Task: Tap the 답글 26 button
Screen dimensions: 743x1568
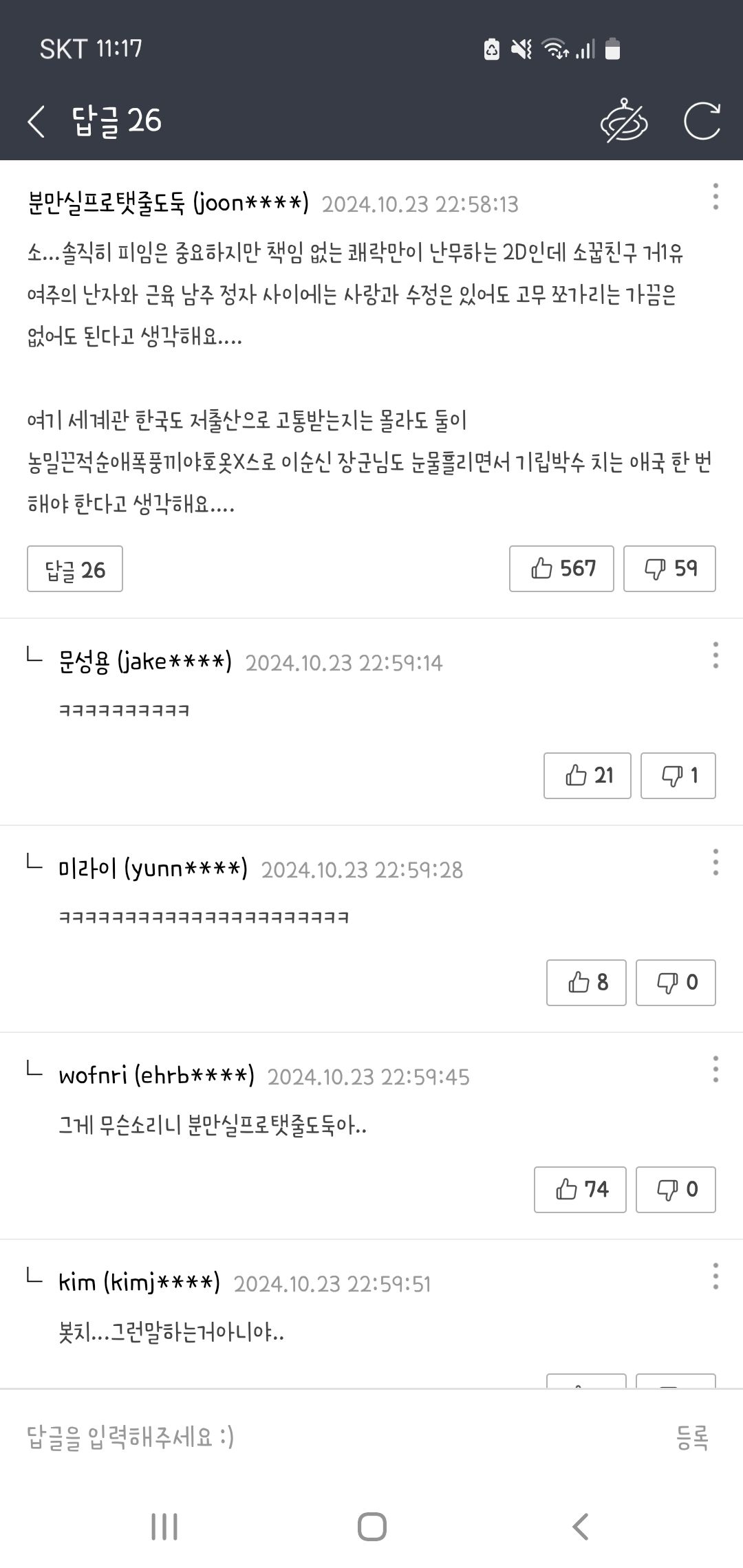Action: pos(75,569)
